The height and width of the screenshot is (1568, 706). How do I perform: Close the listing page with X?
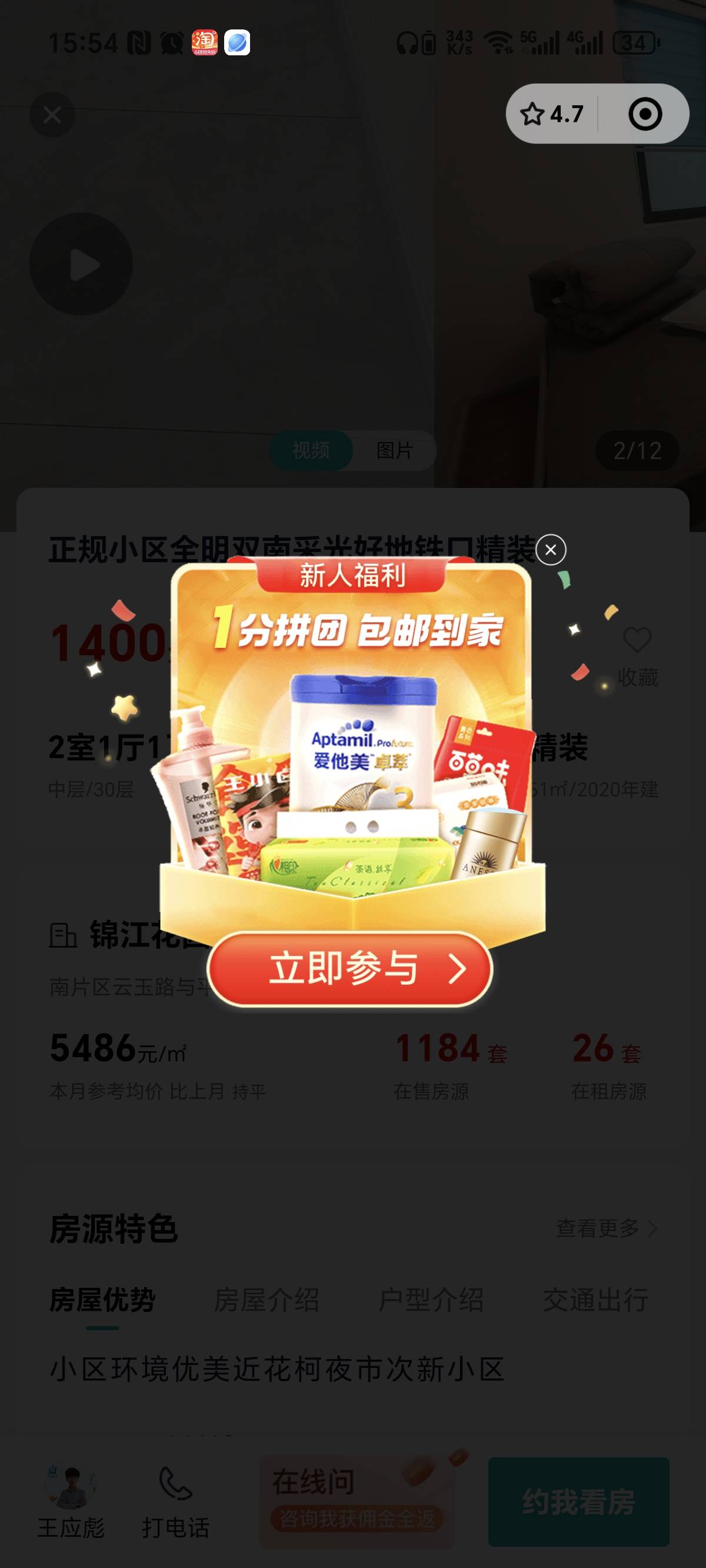point(52,114)
